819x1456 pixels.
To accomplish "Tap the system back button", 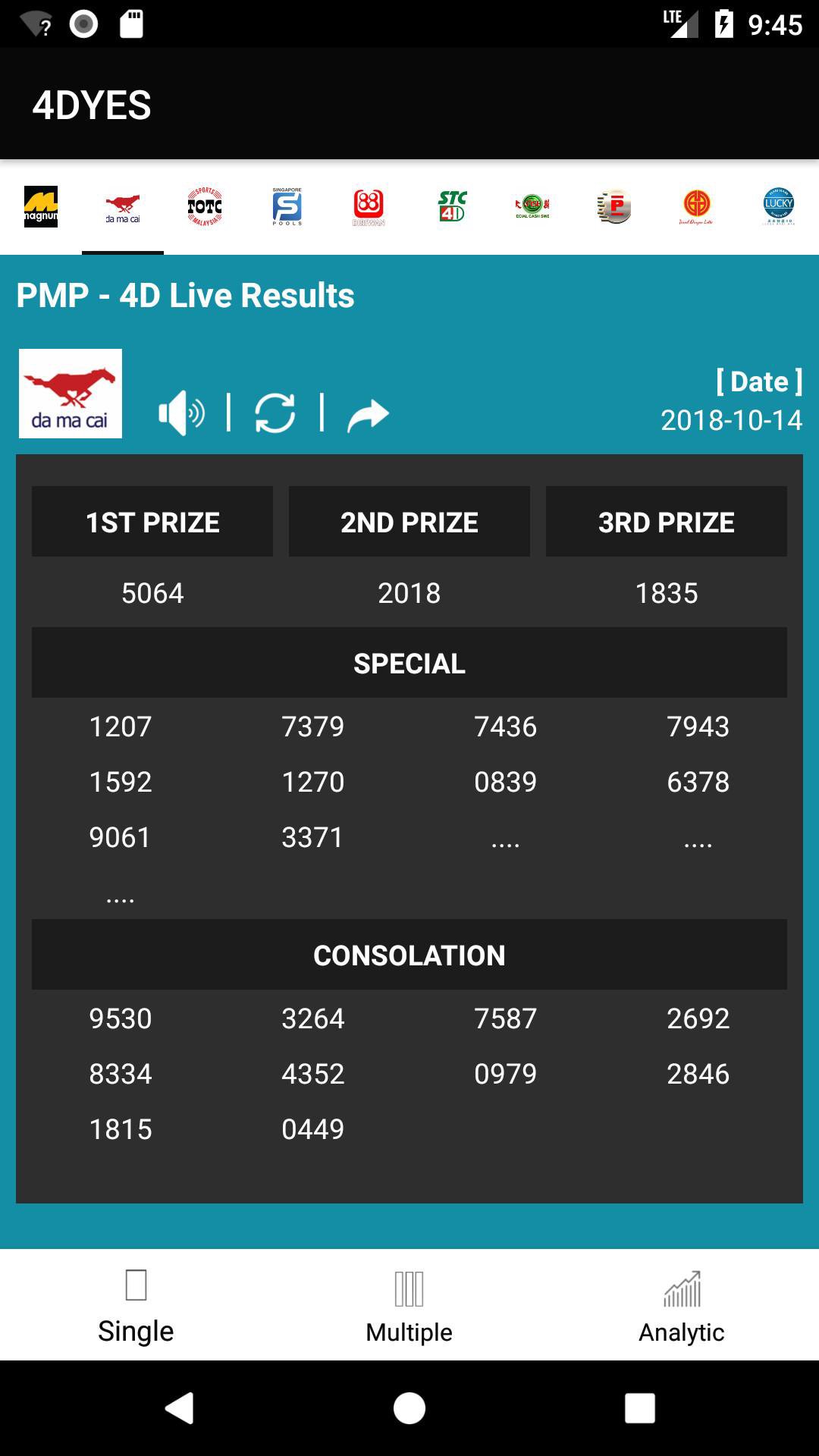I will pyautogui.click(x=180, y=1408).
